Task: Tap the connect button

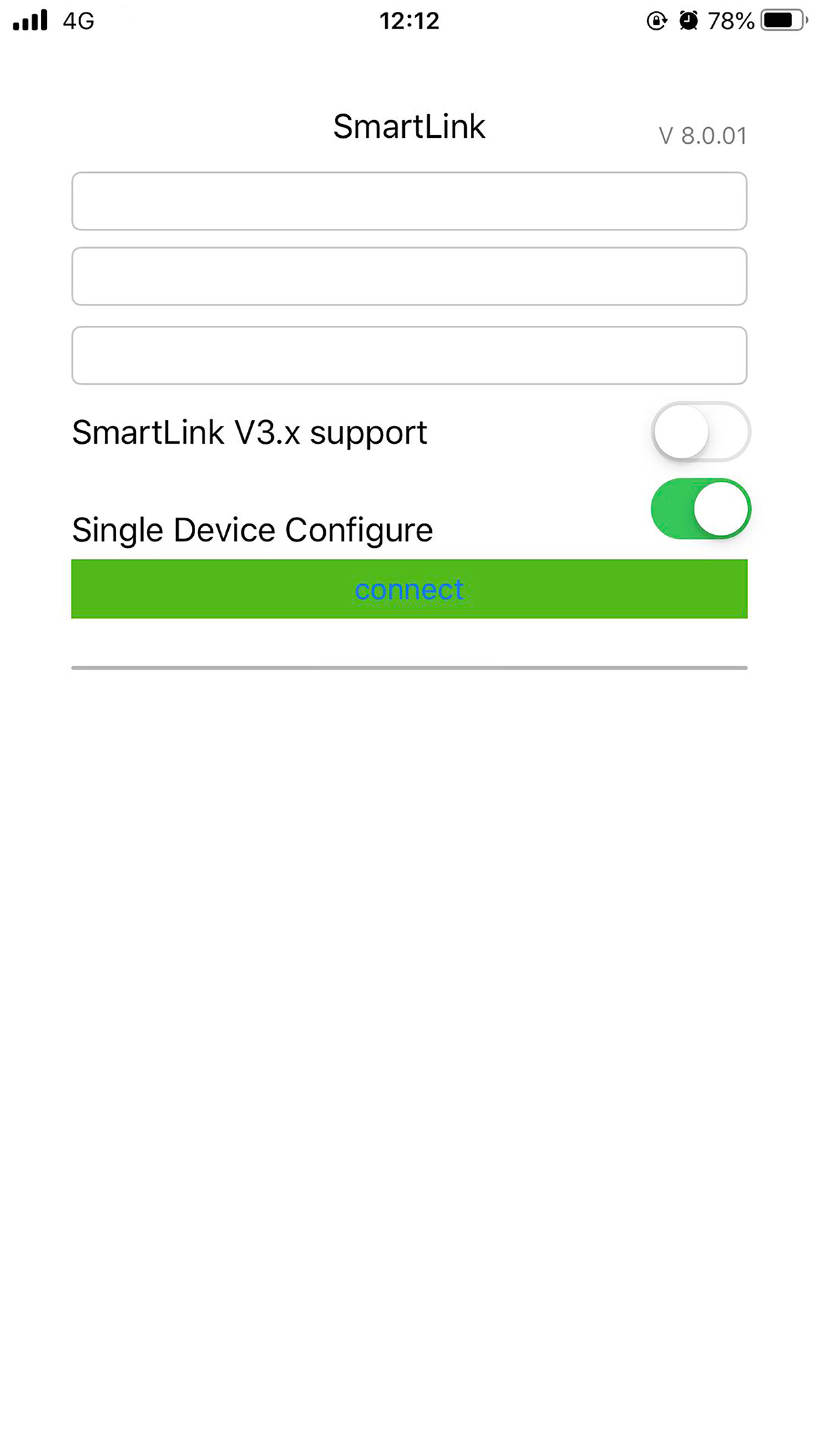Action: (409, 590)
